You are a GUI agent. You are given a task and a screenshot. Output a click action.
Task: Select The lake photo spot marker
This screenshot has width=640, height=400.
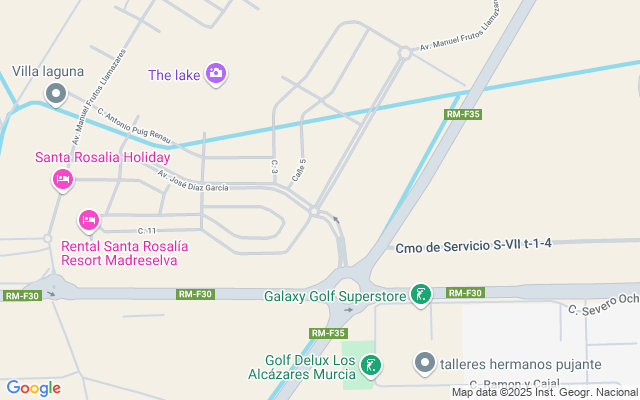pos(216,73)
